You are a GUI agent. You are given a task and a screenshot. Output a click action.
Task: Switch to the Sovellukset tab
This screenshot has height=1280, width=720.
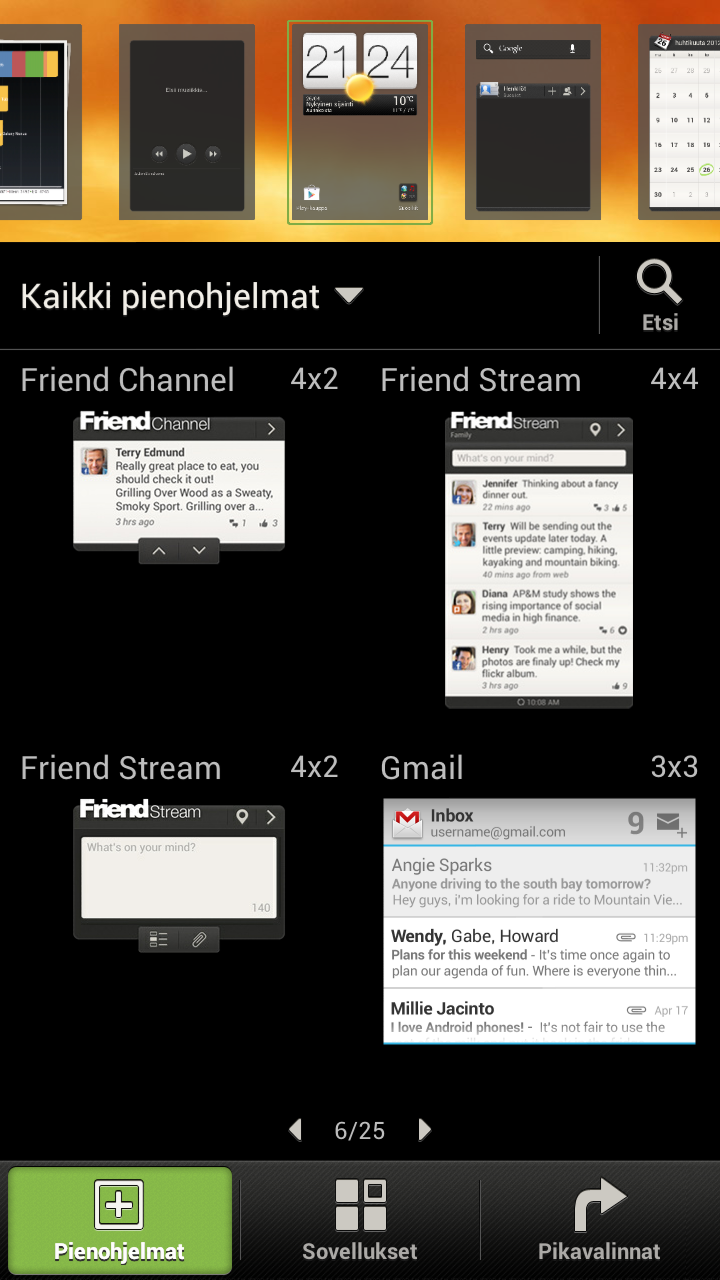pos(360,1221)
